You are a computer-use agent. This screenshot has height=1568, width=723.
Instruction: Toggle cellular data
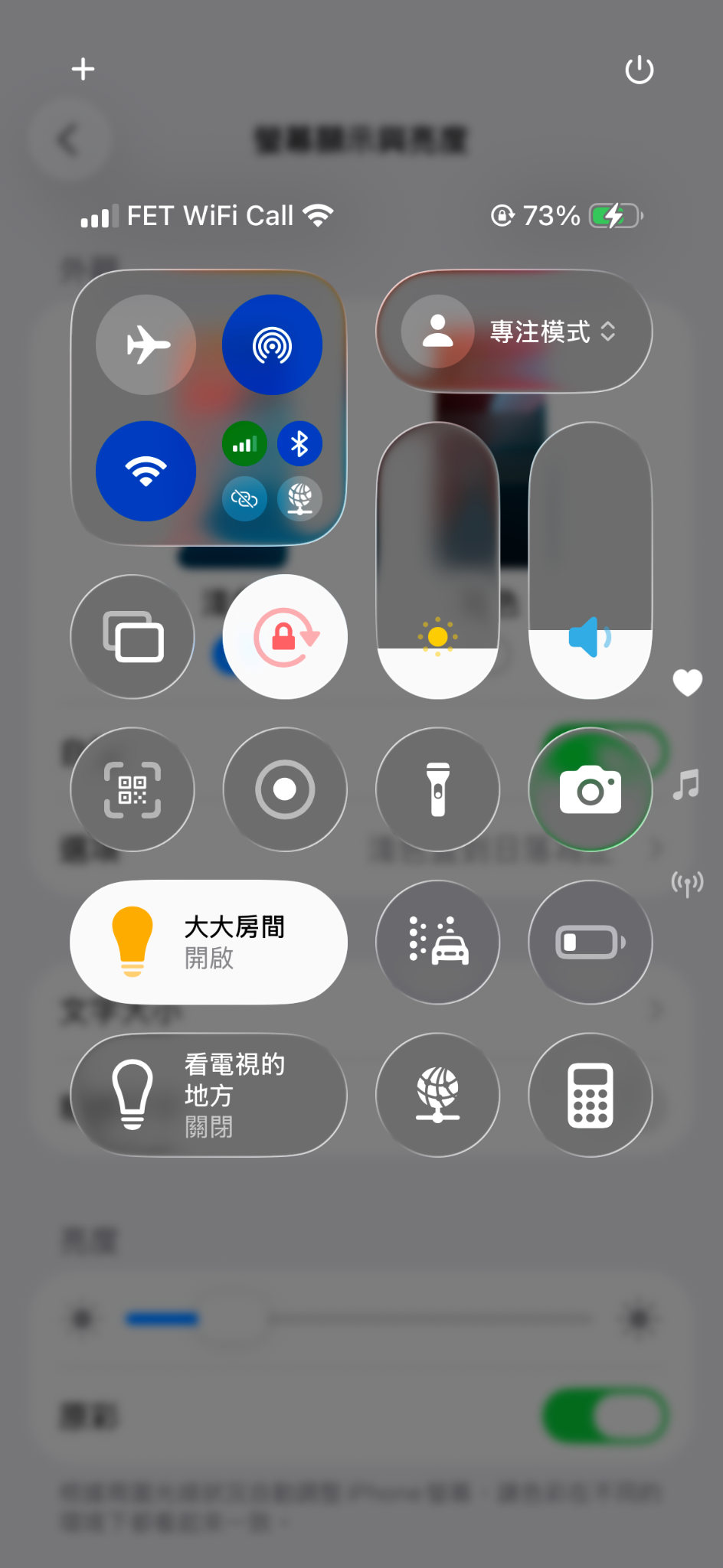(x=244, y=444)
